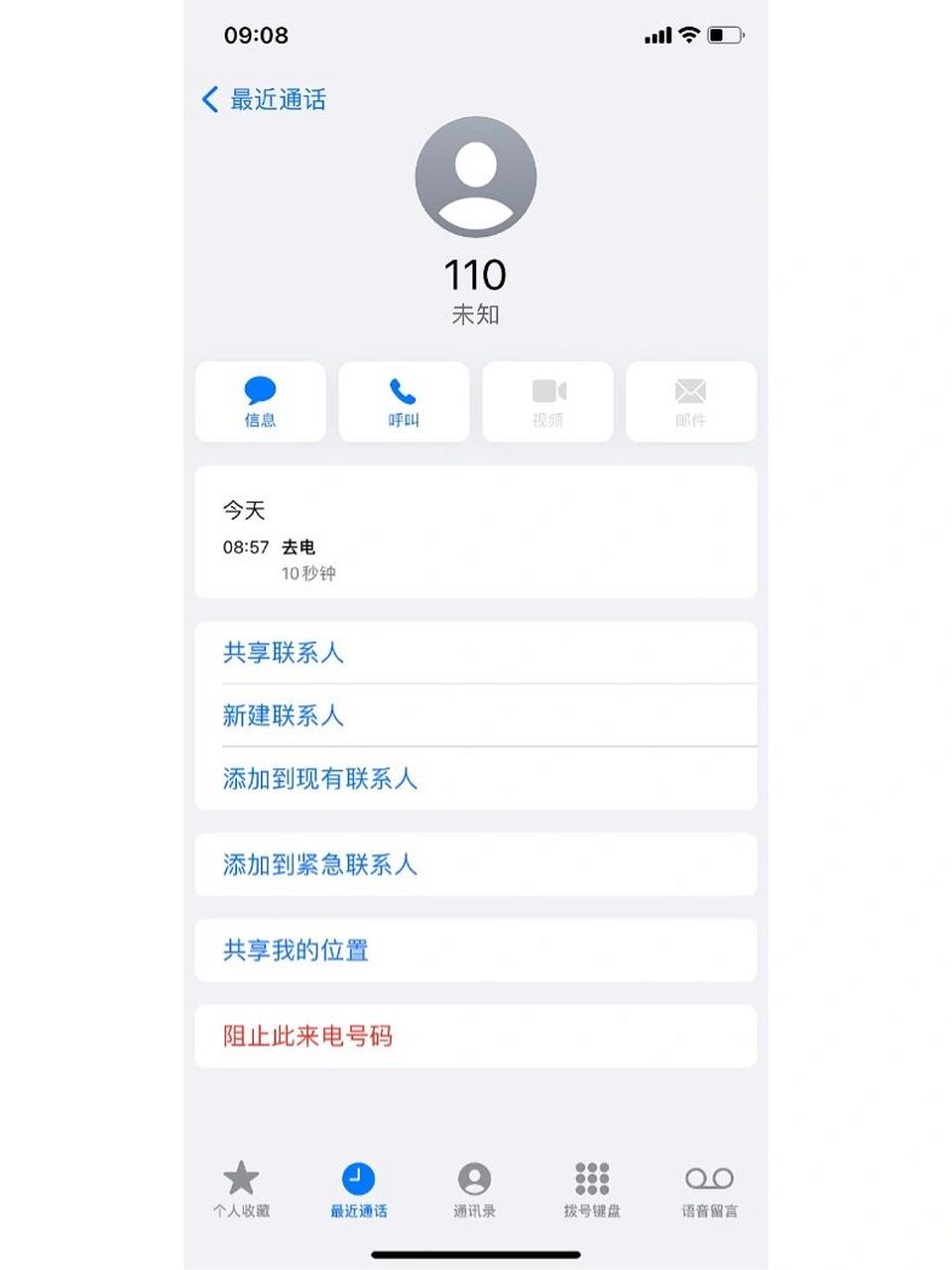
Task: Tap 共享我的位置 to share location
Action: (x=295, y=951)
